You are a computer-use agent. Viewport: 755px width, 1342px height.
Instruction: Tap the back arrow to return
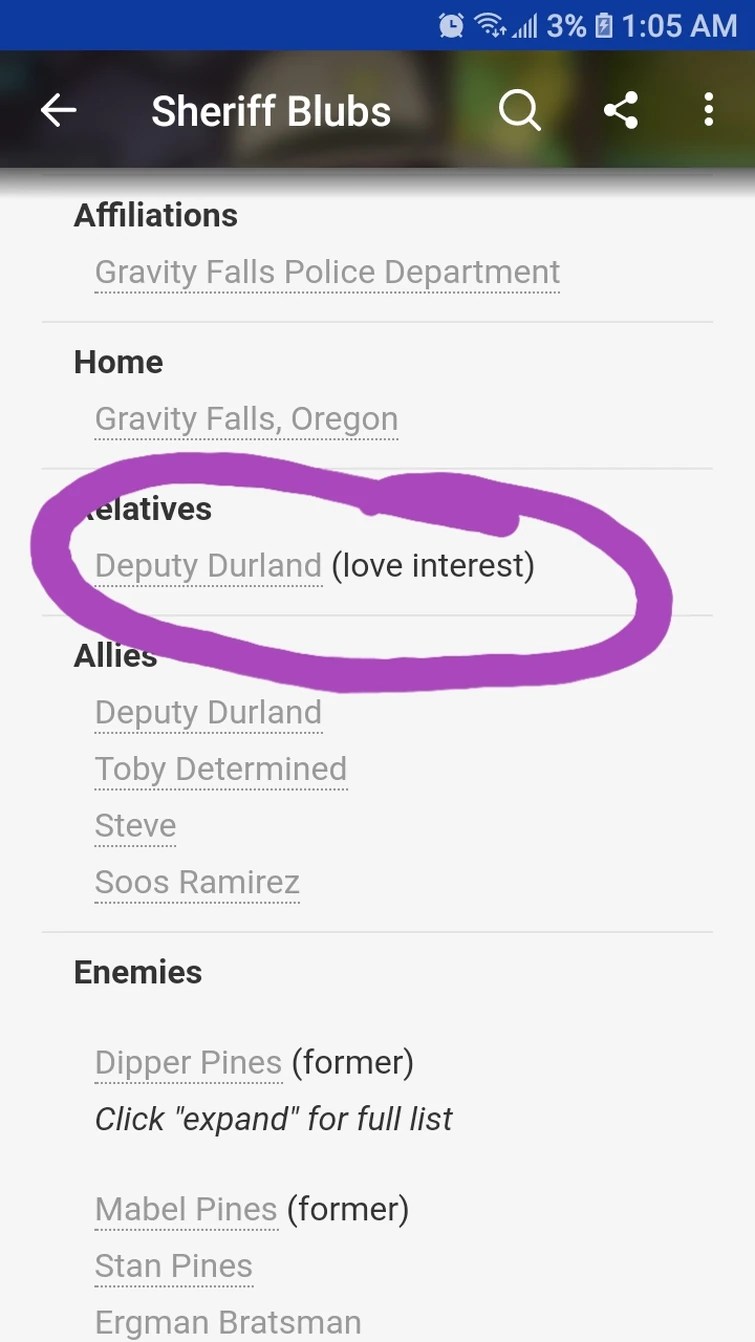(58, 110)
